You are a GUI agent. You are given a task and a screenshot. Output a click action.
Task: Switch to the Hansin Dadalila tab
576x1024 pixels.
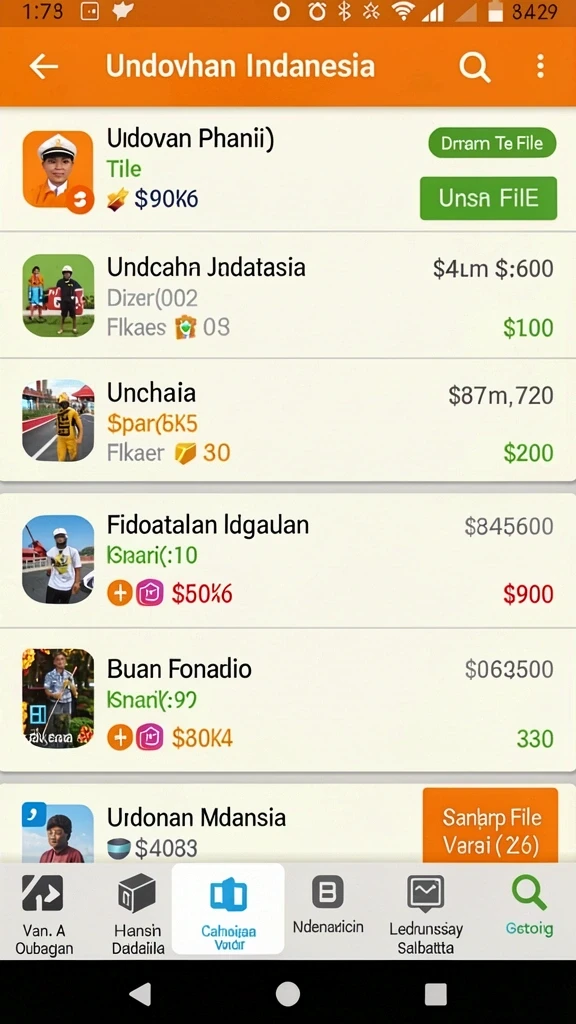pyautogui.click(x=136, y=913)
